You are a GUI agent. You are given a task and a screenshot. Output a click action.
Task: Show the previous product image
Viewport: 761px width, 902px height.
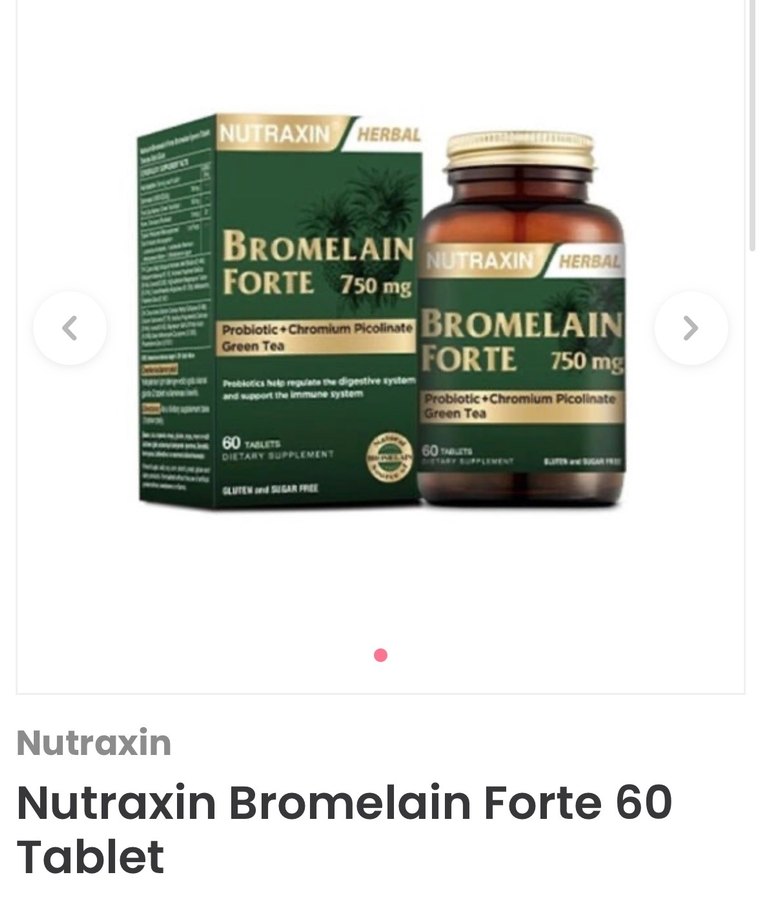click(69, 328)
